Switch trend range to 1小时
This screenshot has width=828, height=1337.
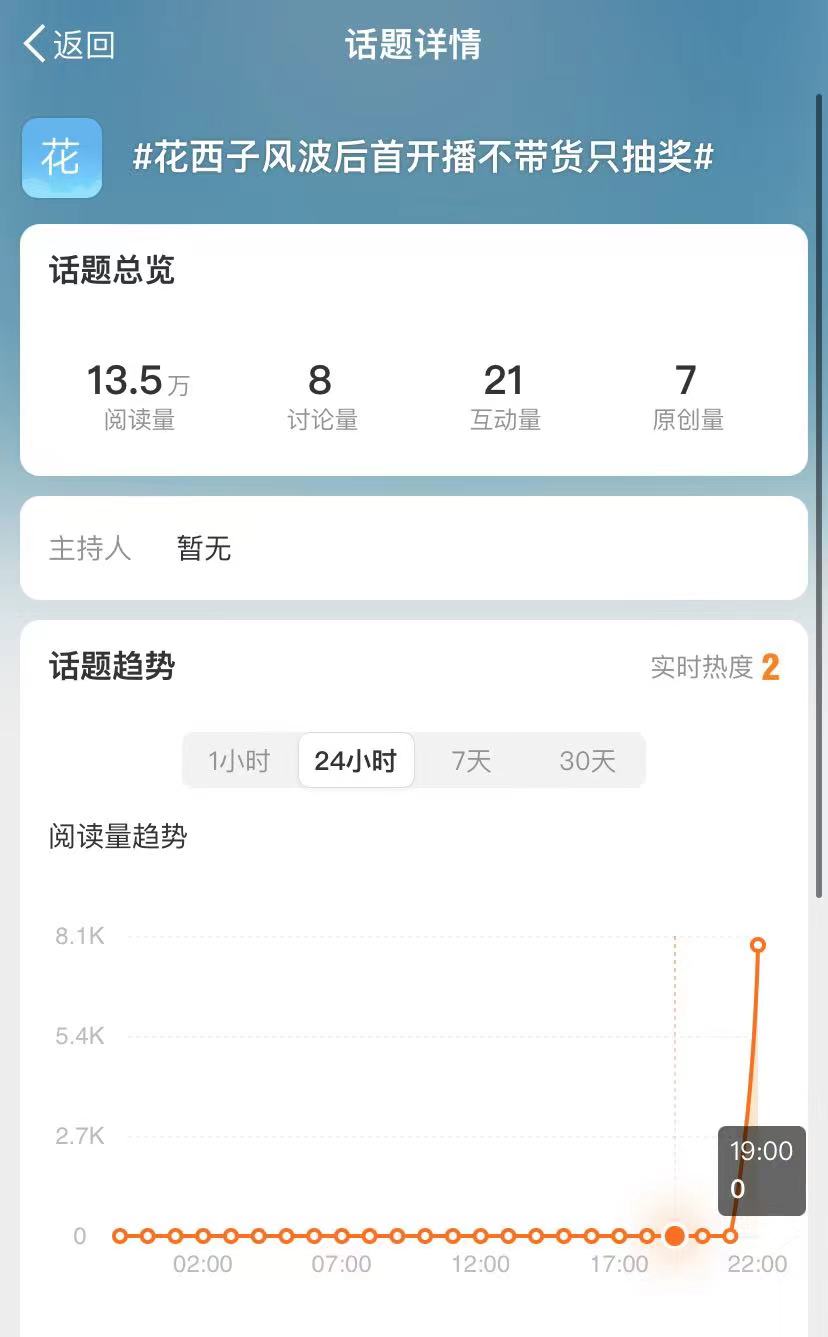239,761
